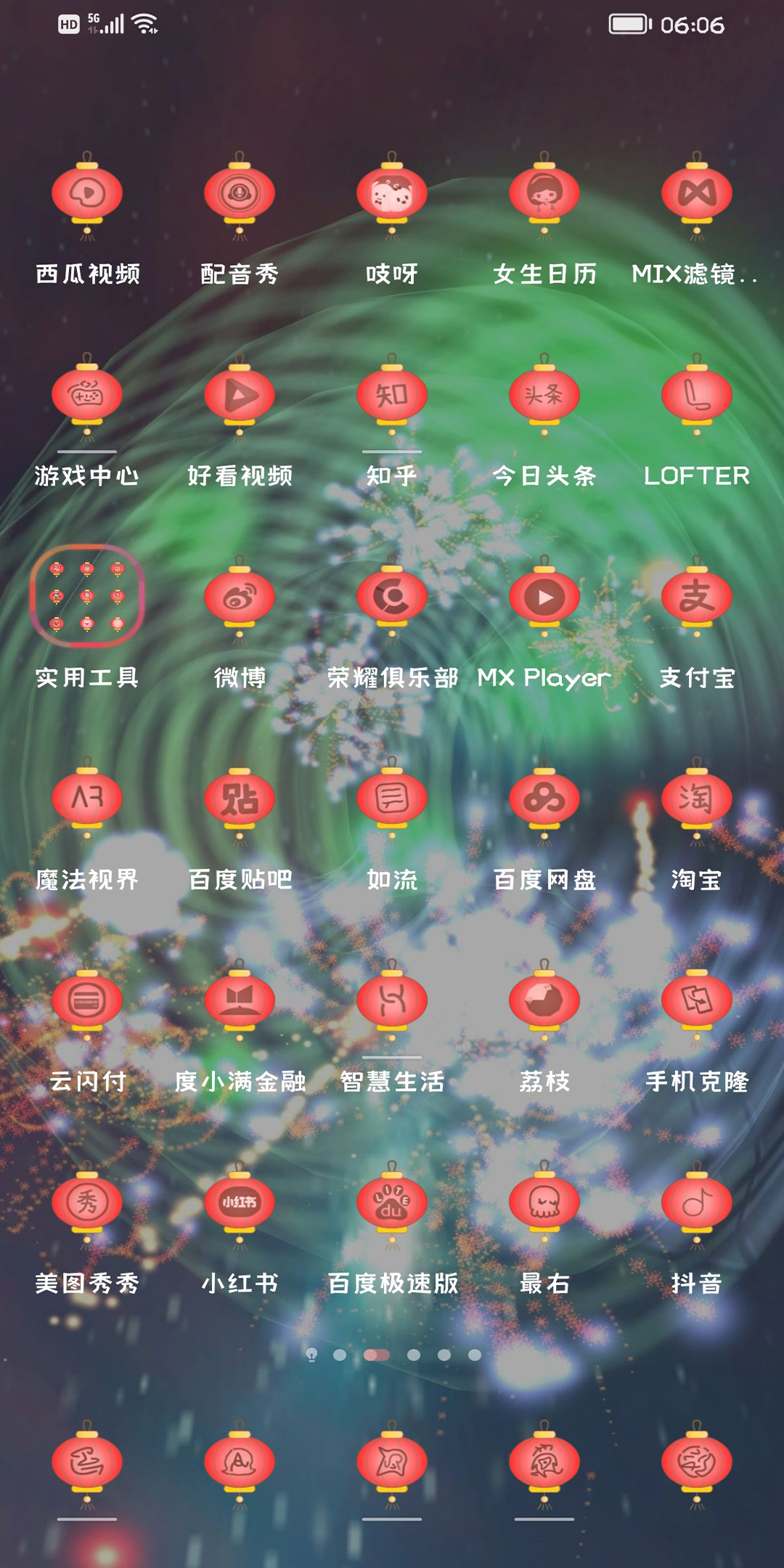Launch 微博
Viewport: 784px width, 1568px height.
click(240, 598)
